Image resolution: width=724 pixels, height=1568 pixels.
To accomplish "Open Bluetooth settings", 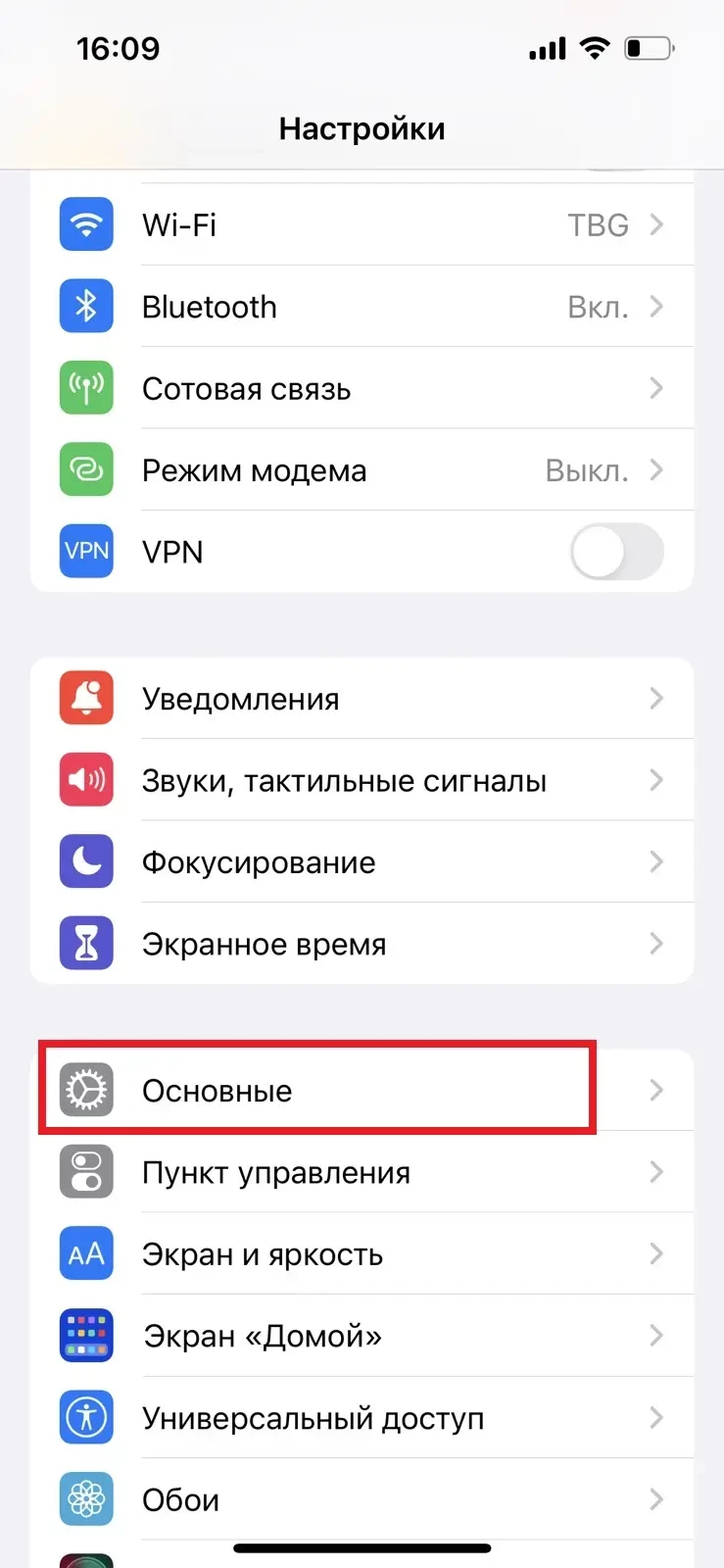I will [362, 307].
